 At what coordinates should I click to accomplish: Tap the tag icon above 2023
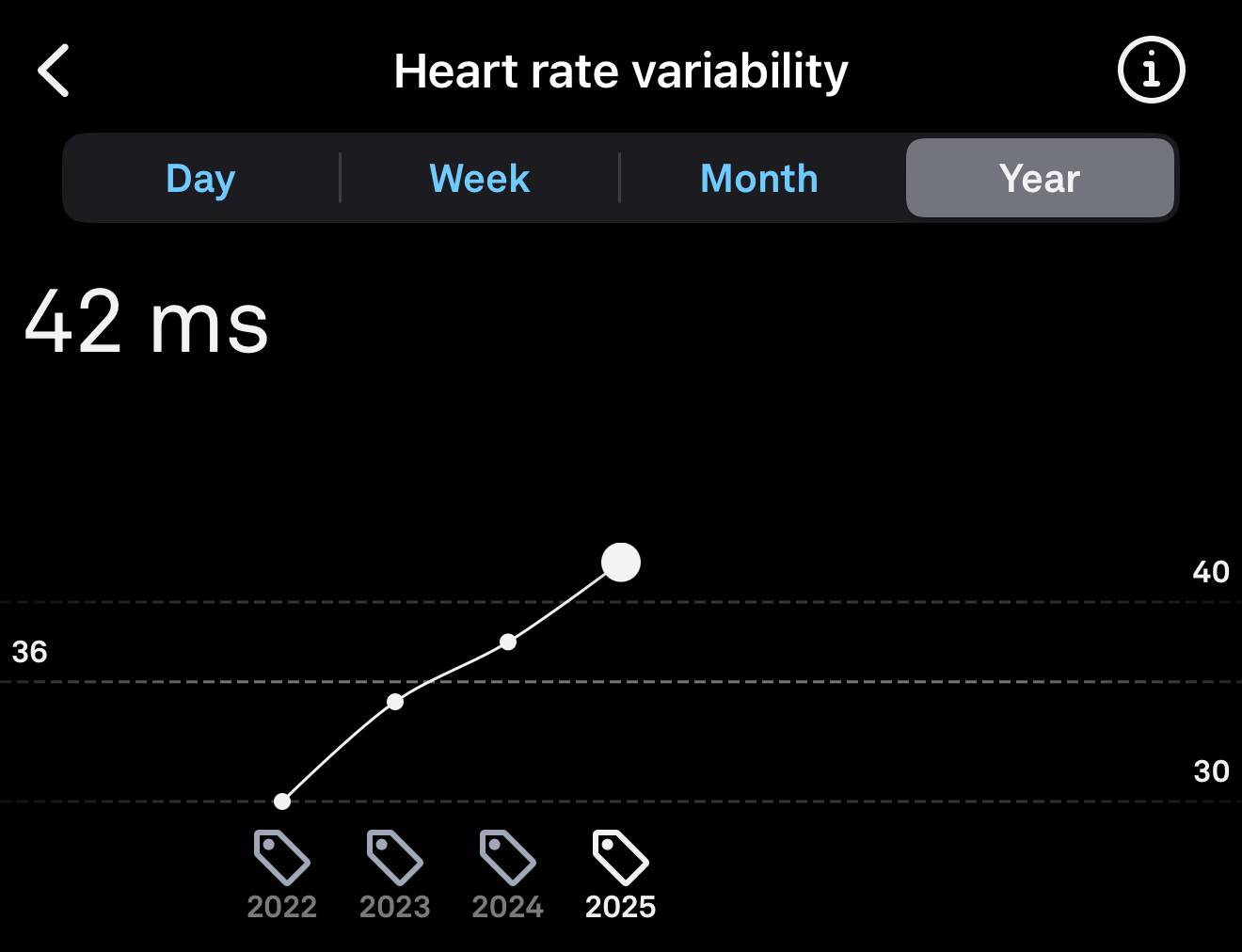tap(394, 857)
